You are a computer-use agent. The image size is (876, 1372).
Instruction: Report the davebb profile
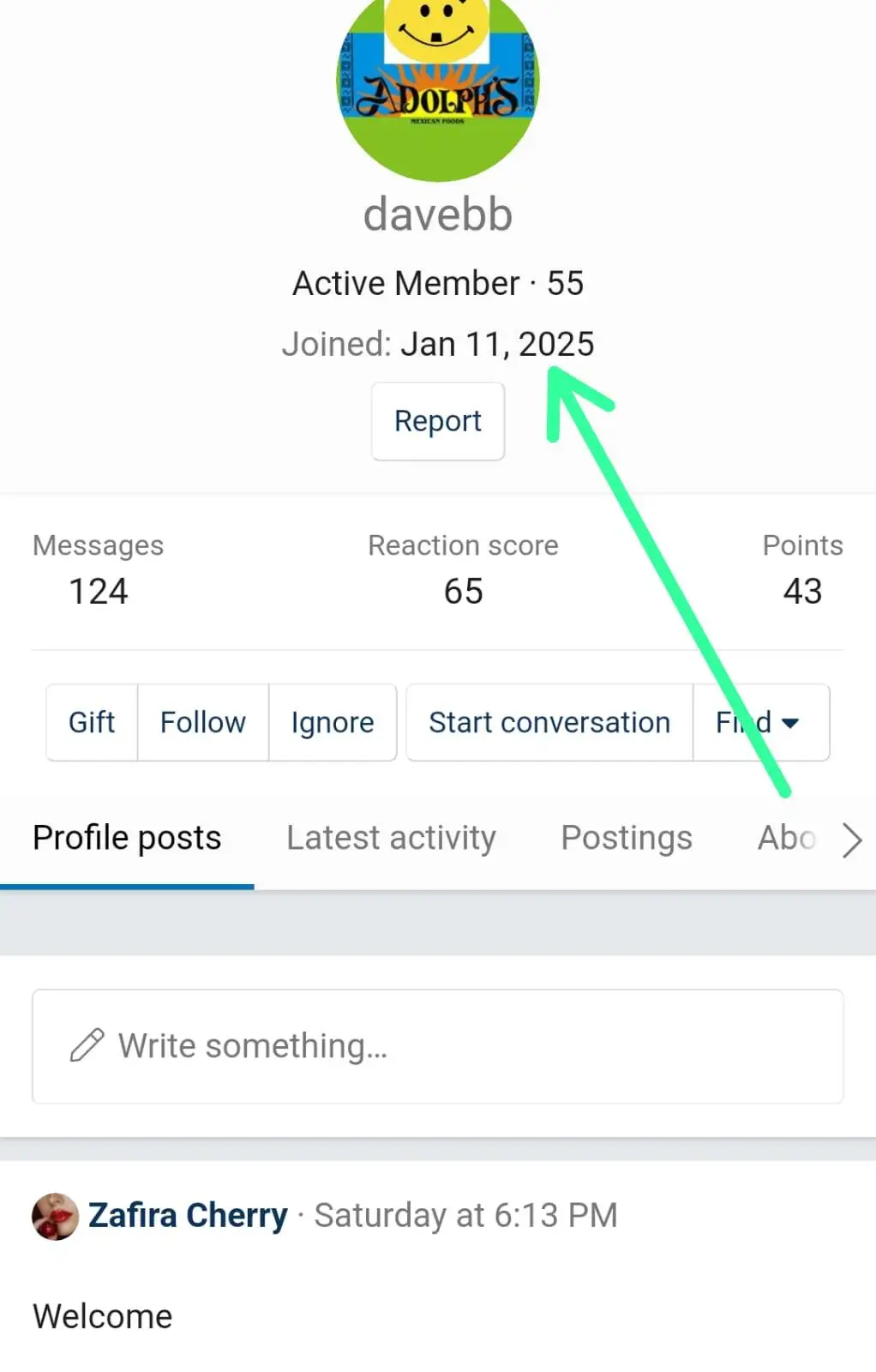pyautogui.click(x=437, y=421)
